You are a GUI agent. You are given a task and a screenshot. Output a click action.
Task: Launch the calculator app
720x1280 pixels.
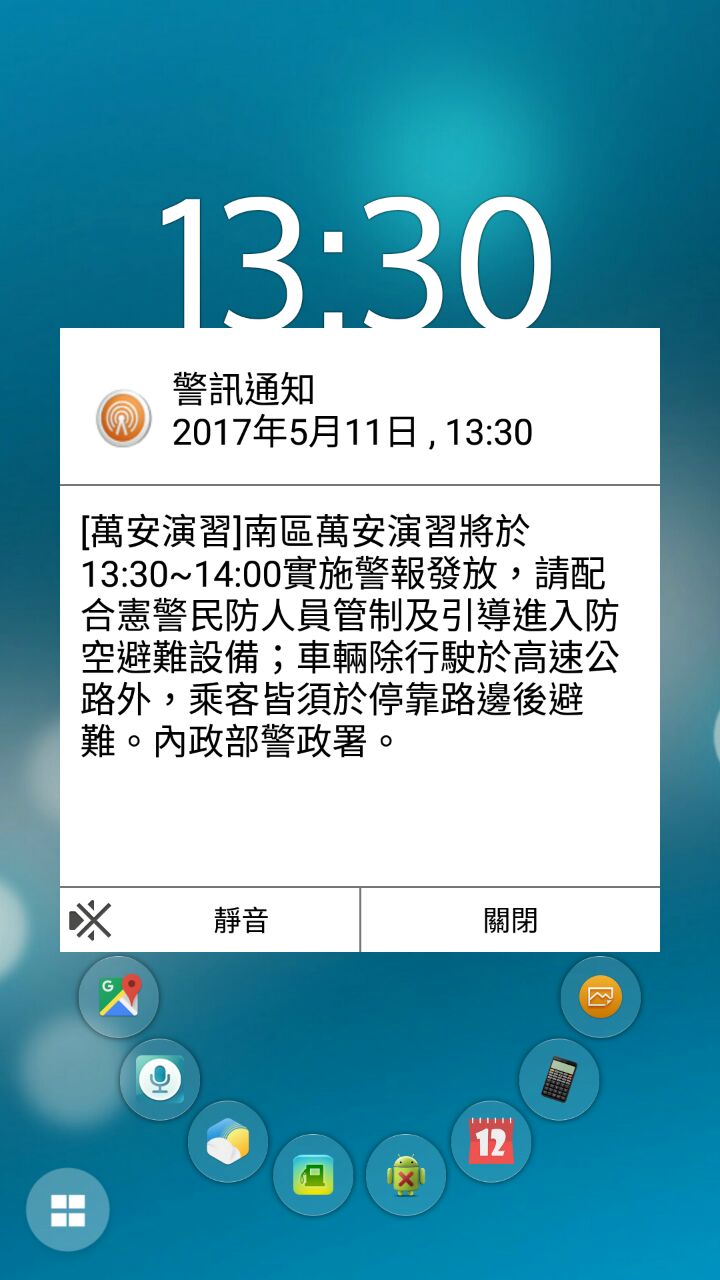(x=559, y=1079)
